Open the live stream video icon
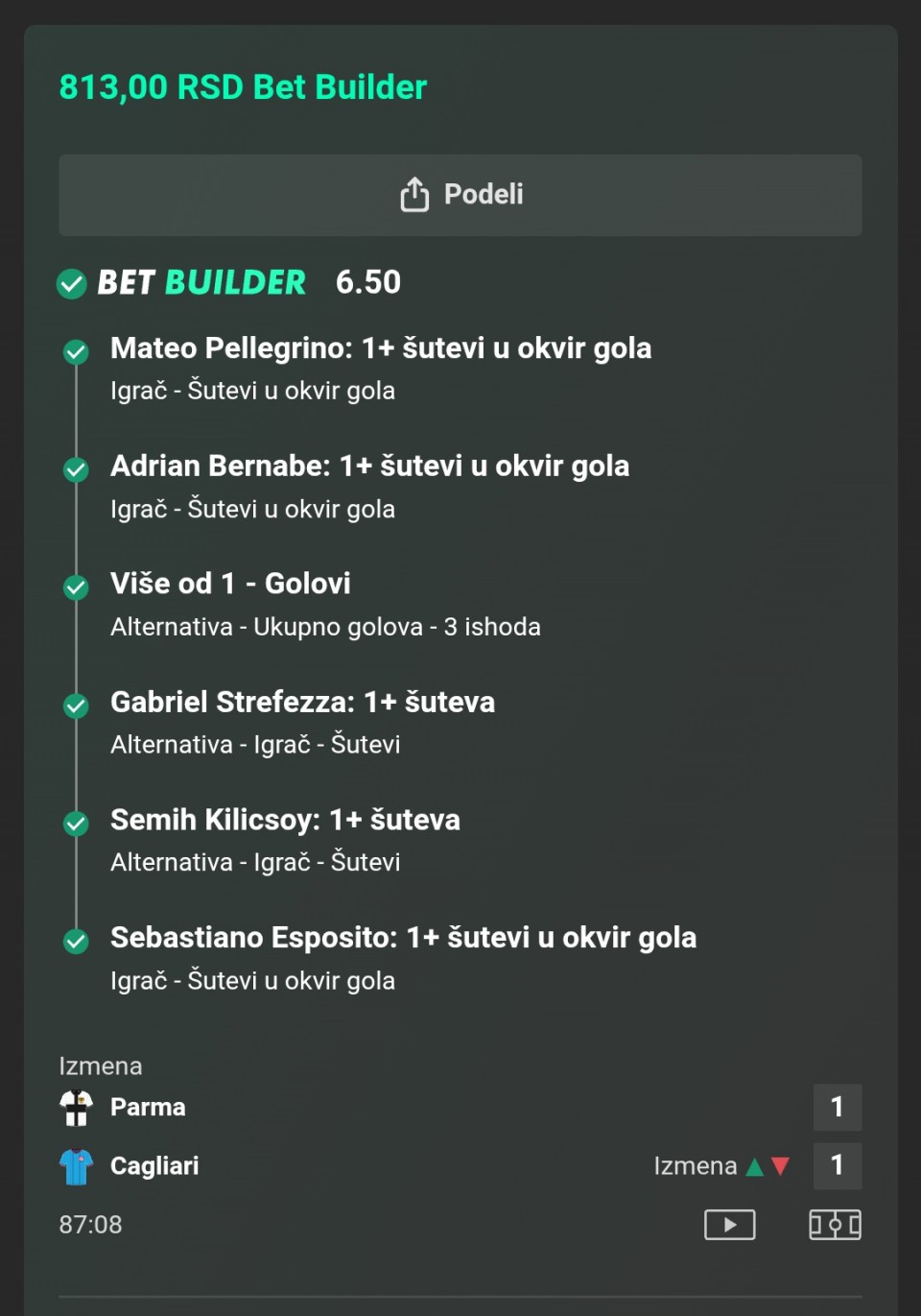Image resolution: width=921 pixels, height=1316 pixels. coord(729,1225)
